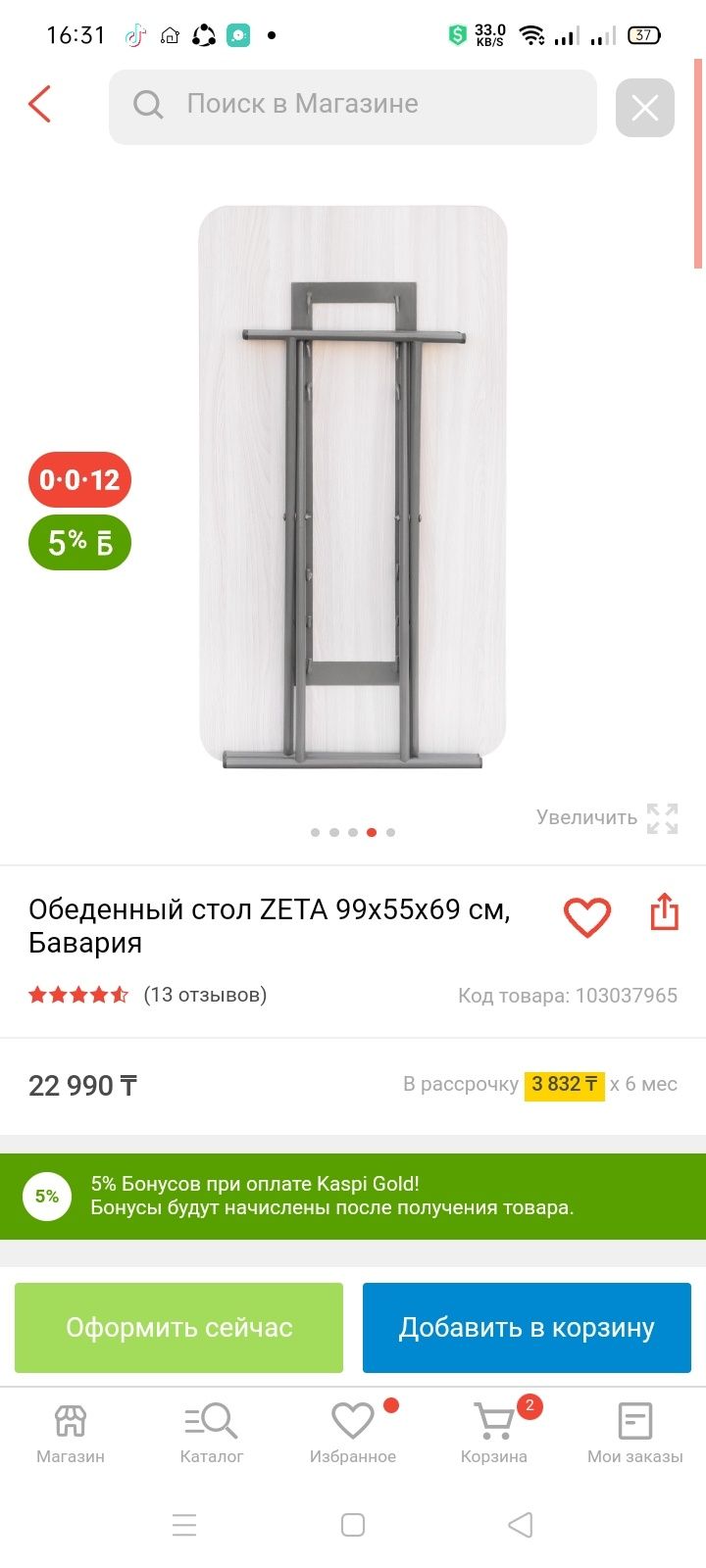The image size is (706, 1568).
Task: Go back using the red arrow
Action: (x=39, y=104)
